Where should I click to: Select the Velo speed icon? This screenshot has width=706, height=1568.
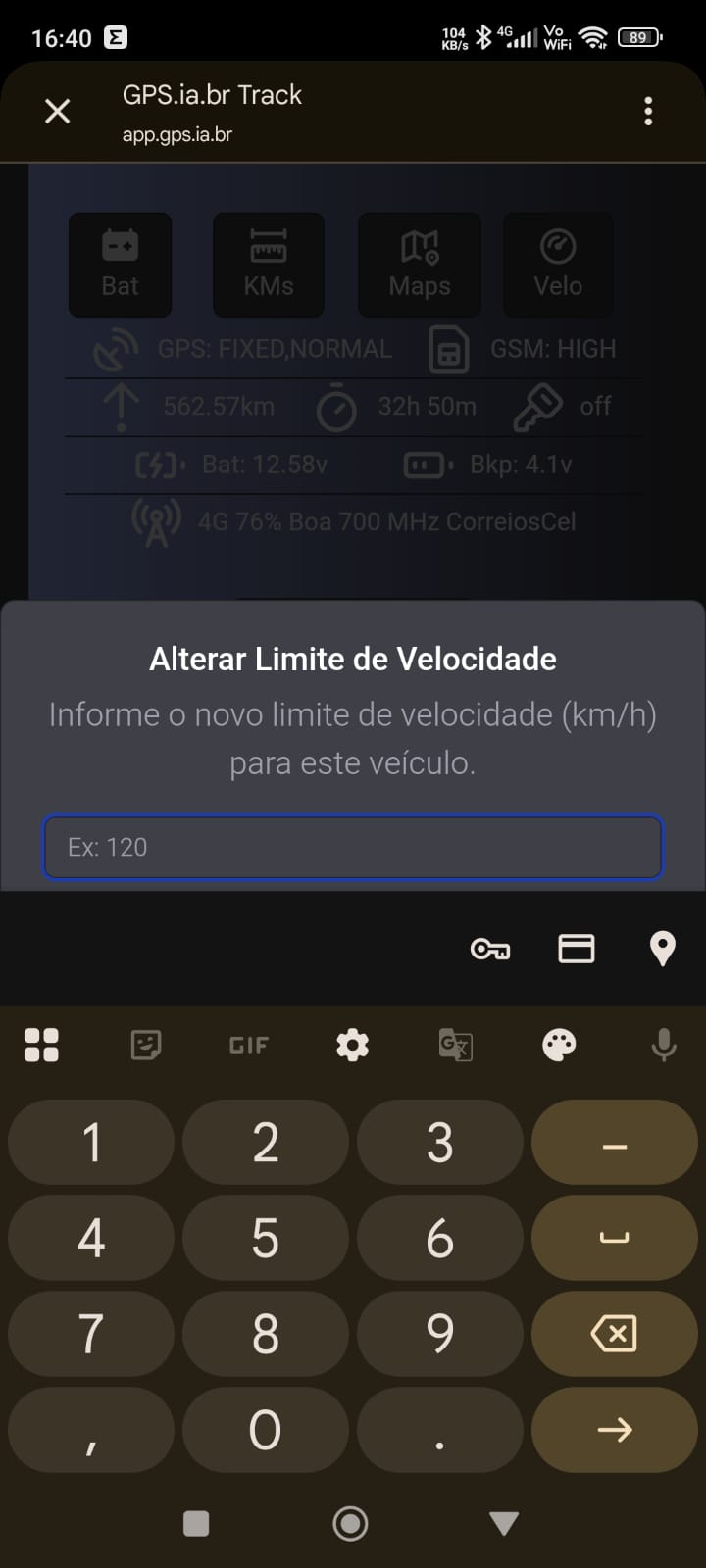pyautogui.click(x=557, y=263)
